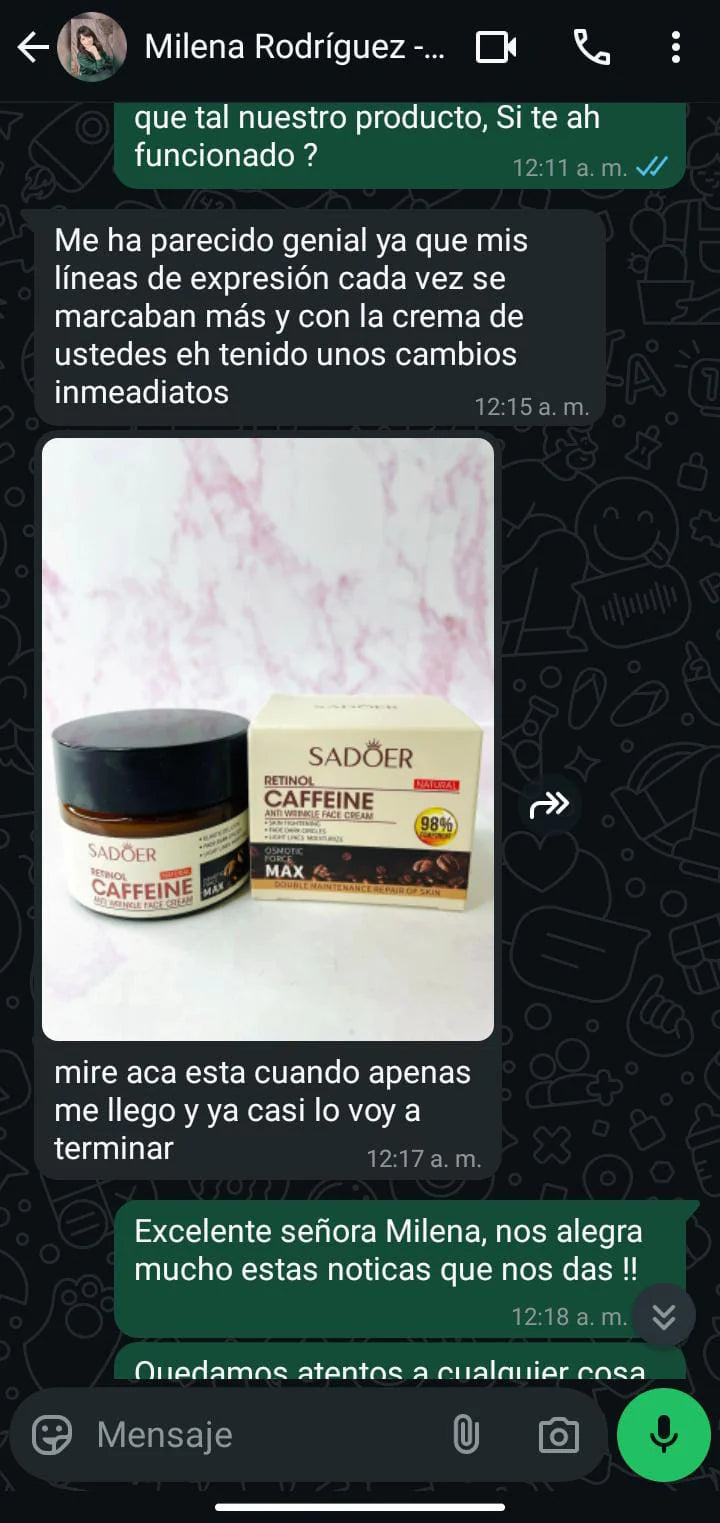
Task: Open the chat overflow menu
Action: coord(676,47)
